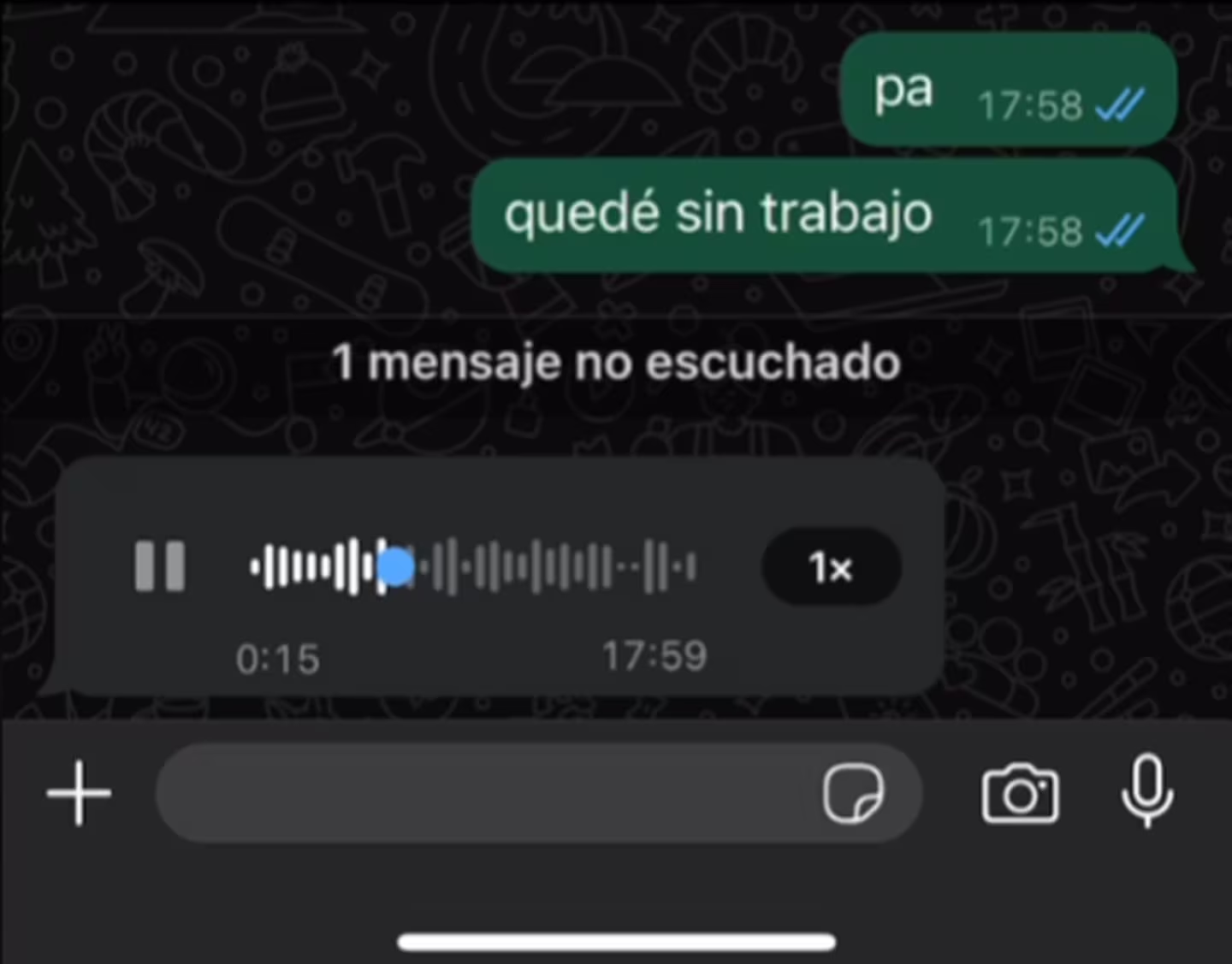Screen dimensions: 1232x964
Task: Focus the message text field
Action: tap(479, 793)
